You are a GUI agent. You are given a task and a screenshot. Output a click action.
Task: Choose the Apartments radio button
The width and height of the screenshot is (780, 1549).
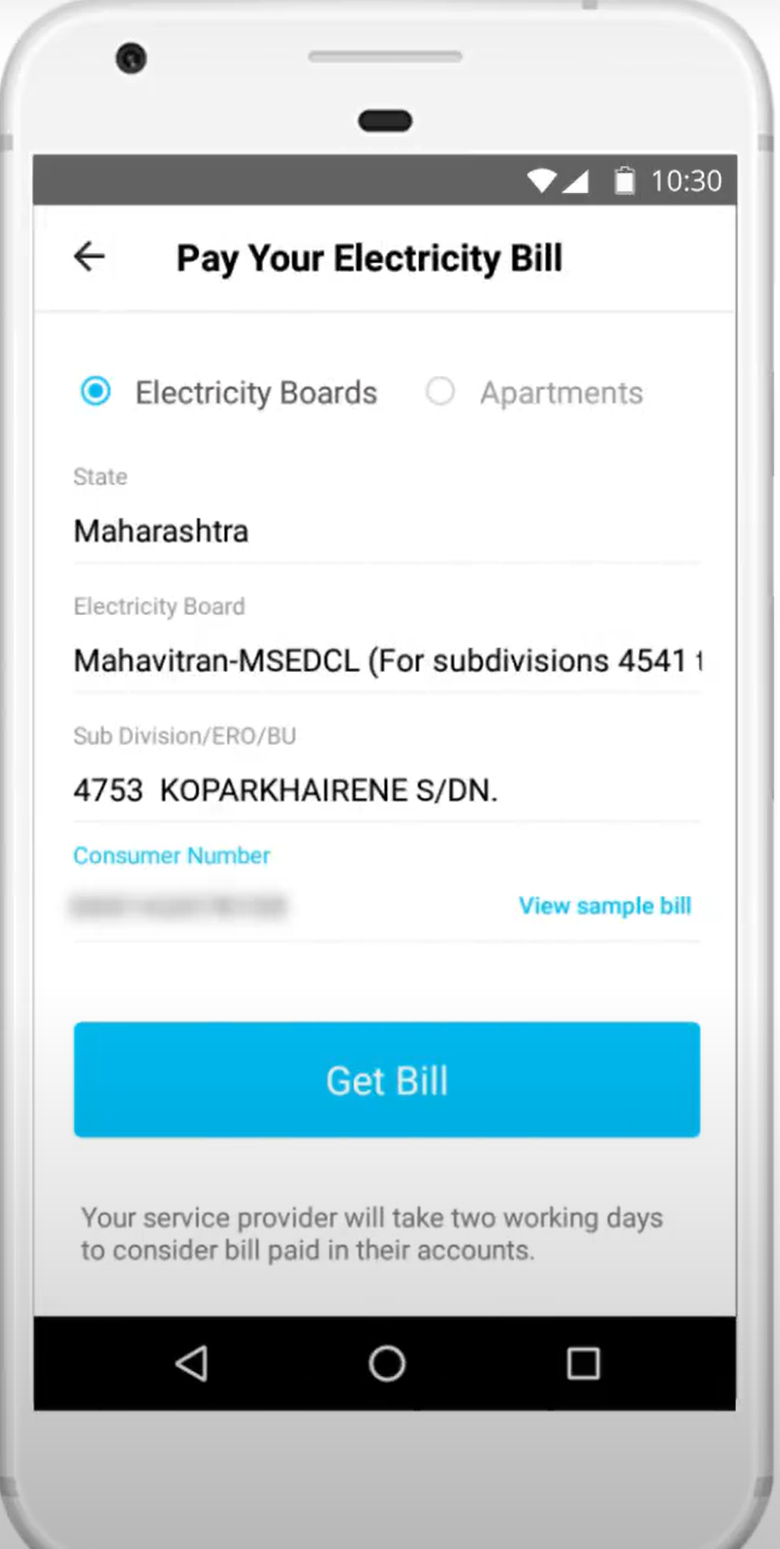[x=440, y=392]
